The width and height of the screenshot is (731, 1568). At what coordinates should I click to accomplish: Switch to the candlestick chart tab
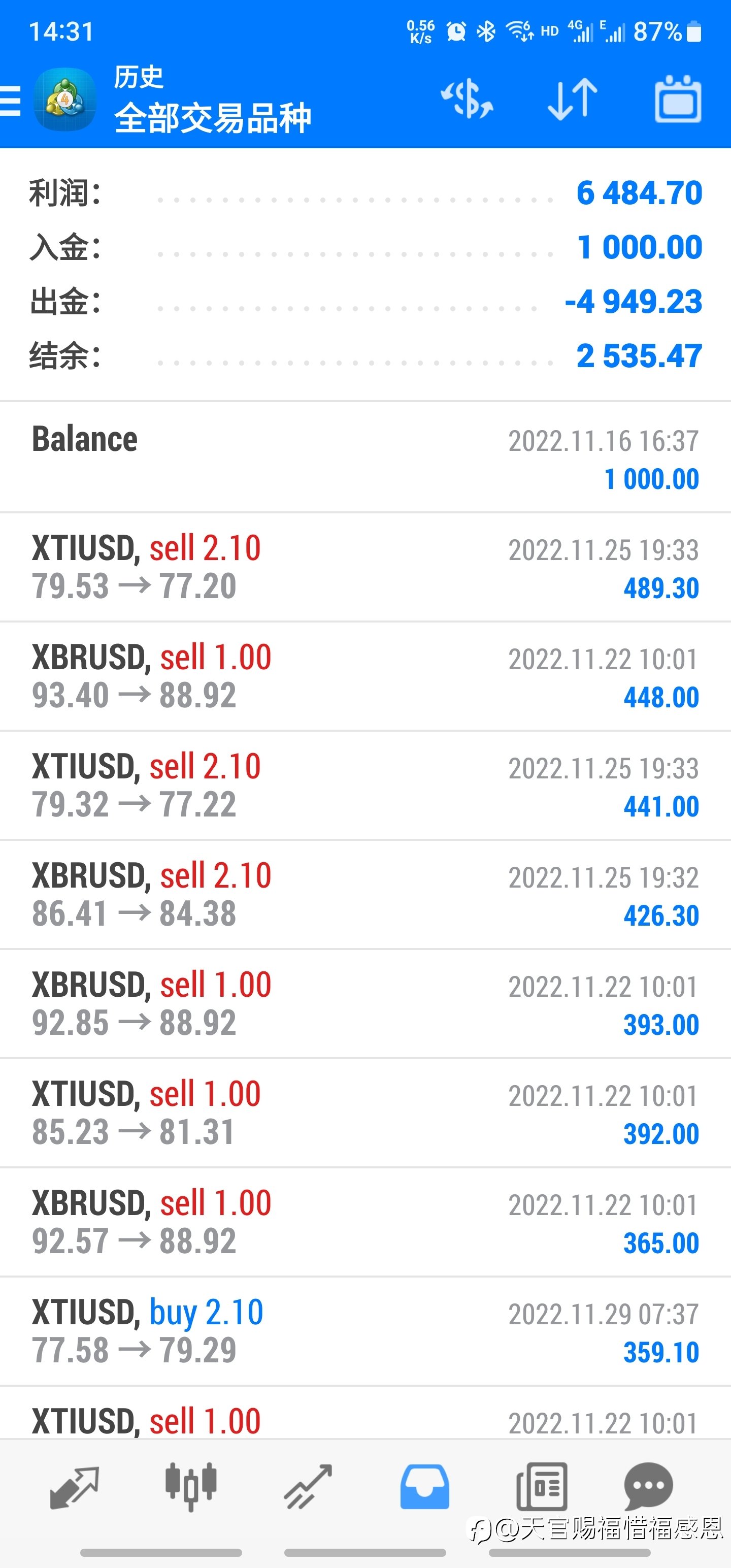click(x=191, y=1487)
